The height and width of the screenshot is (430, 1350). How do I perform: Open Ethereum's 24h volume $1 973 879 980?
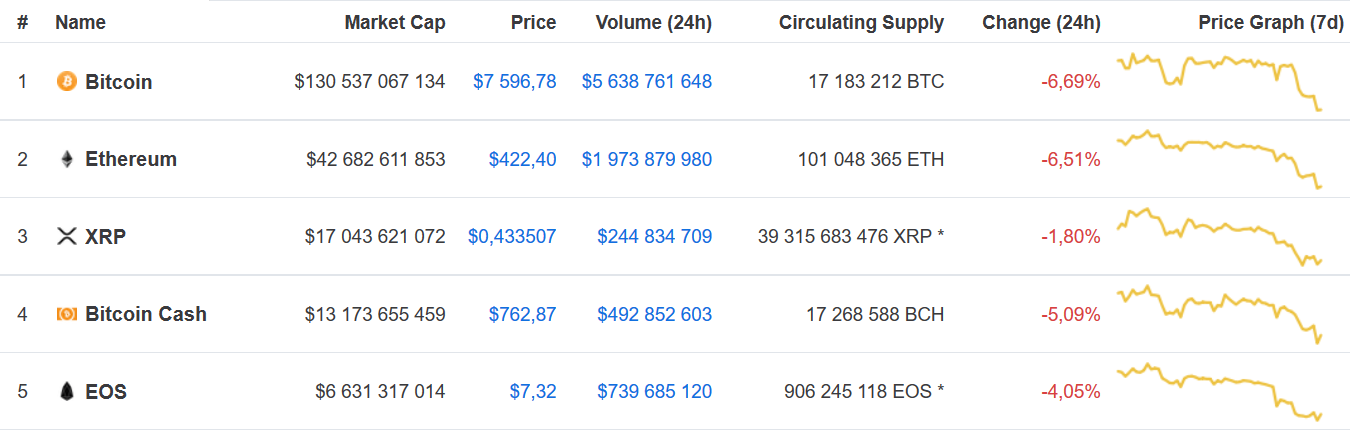(646, 159)
